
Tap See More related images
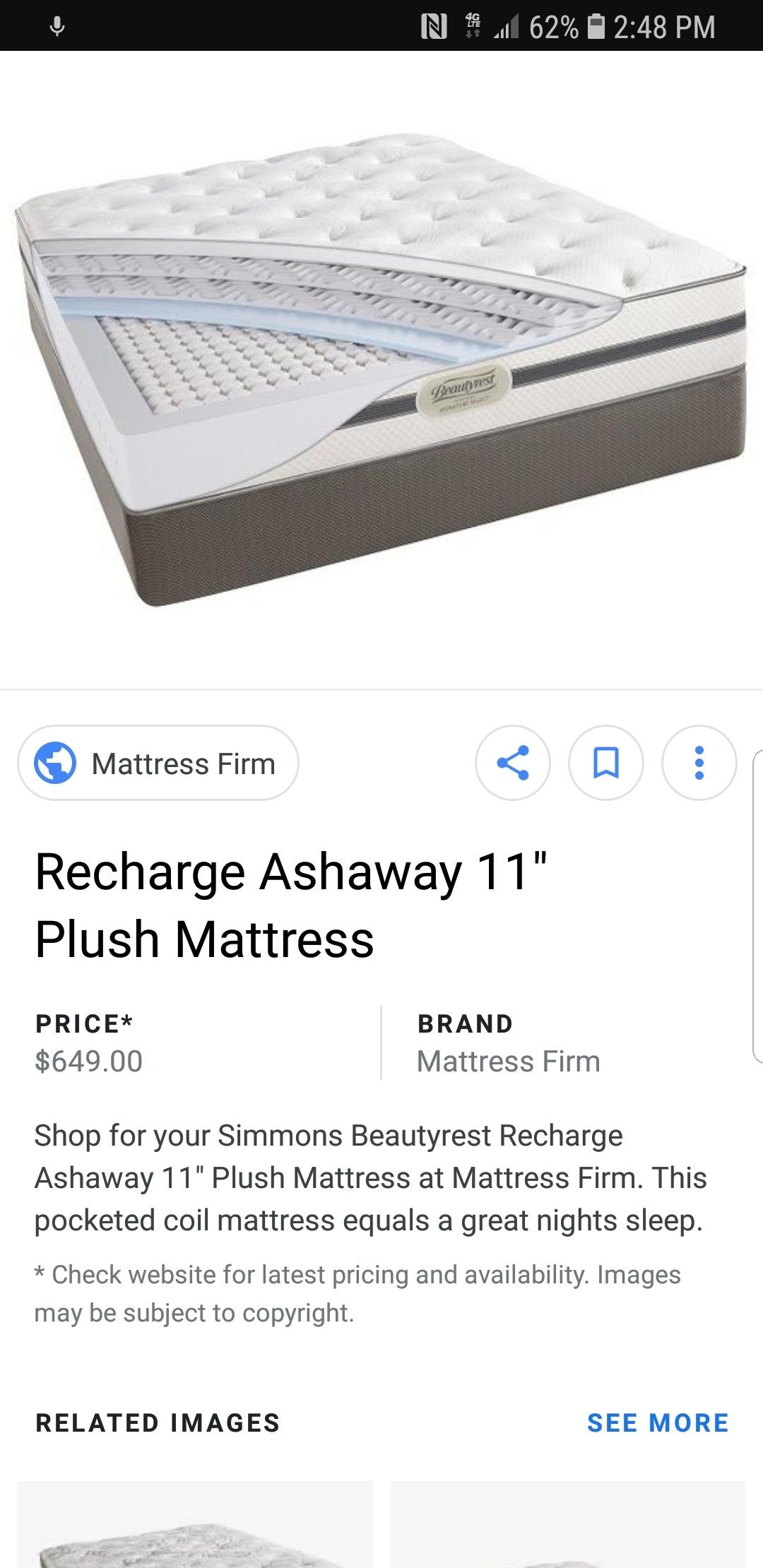click(658, 1423)
